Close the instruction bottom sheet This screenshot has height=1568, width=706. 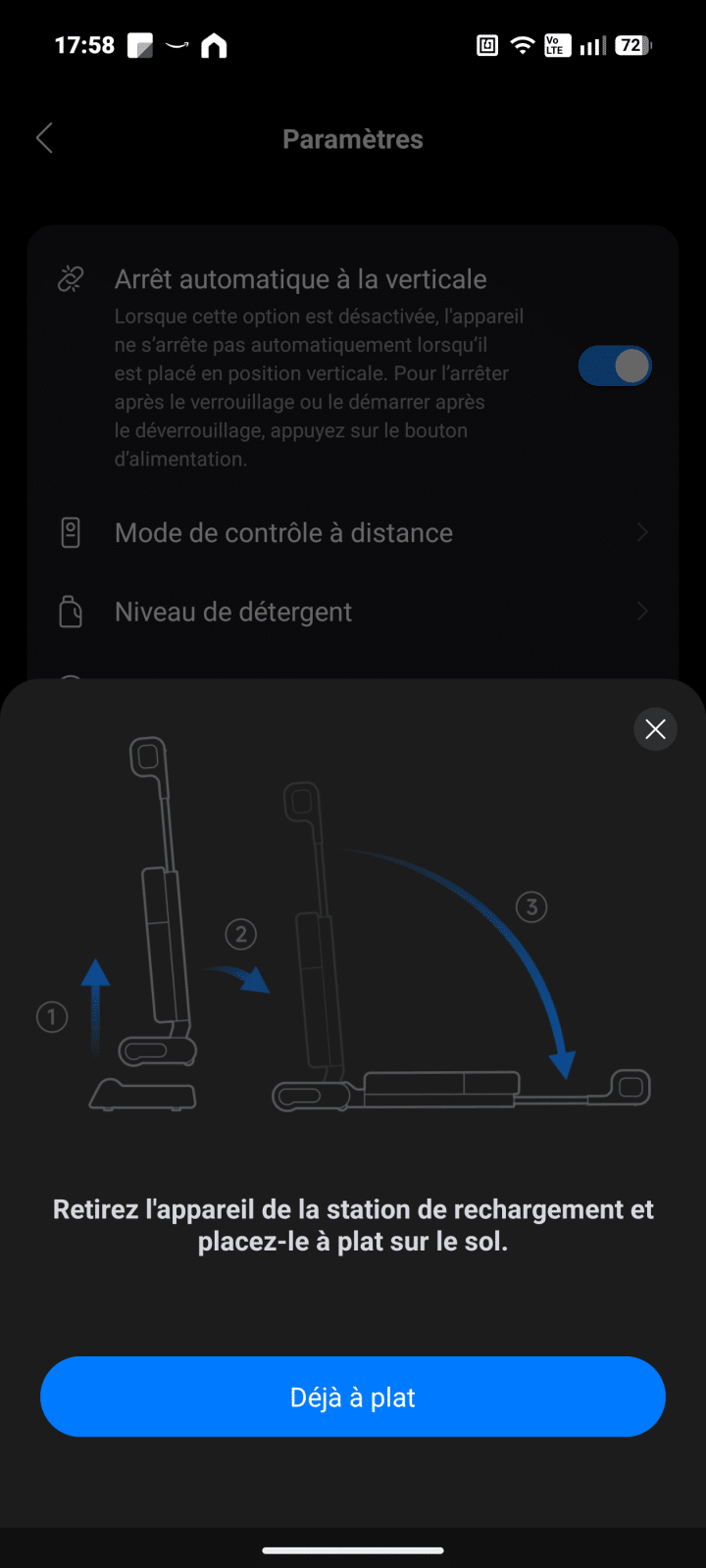[655, 729]
